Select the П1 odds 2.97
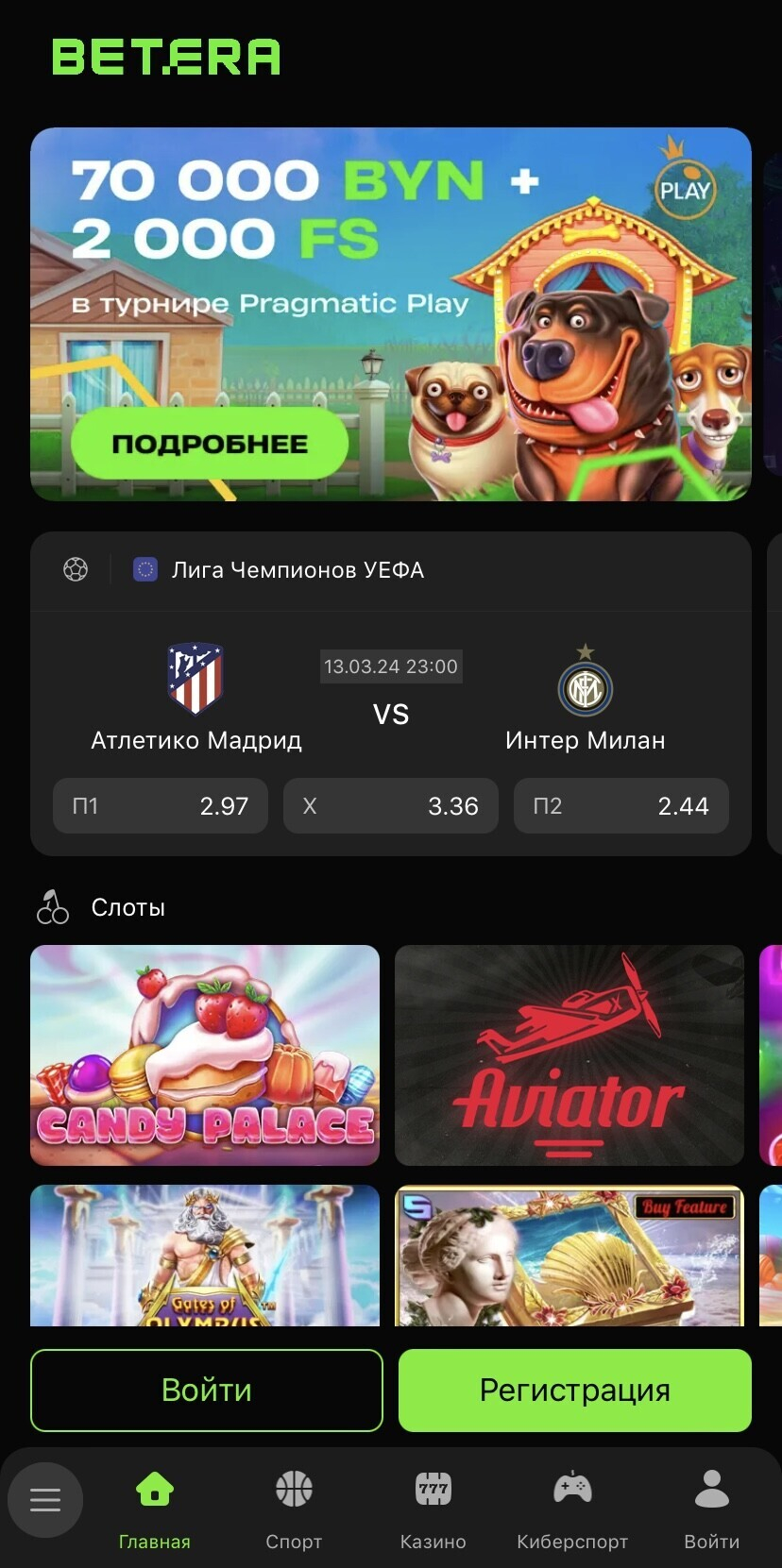 pyautogui.click(x=161, y=806)
